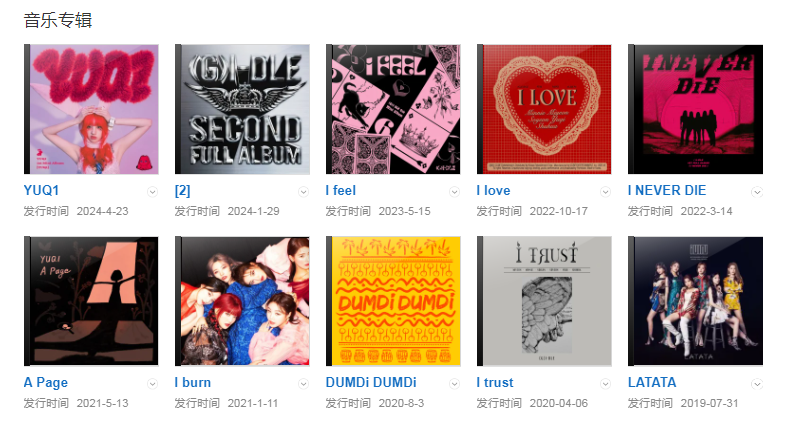
Task: Open the SECOND FULL ALBUM cover
Action: (x=242, y=109)
